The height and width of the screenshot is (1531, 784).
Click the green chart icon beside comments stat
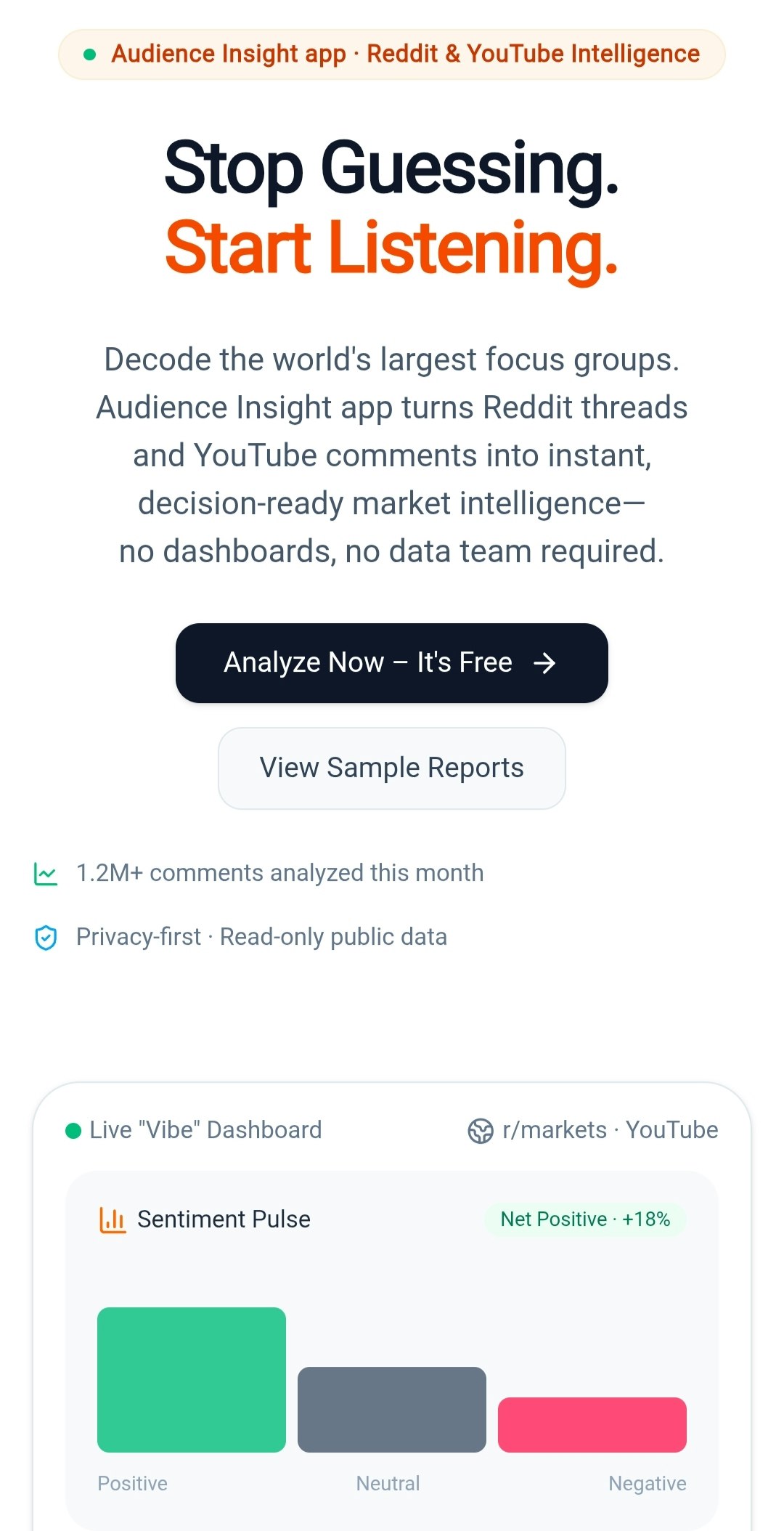45,872
